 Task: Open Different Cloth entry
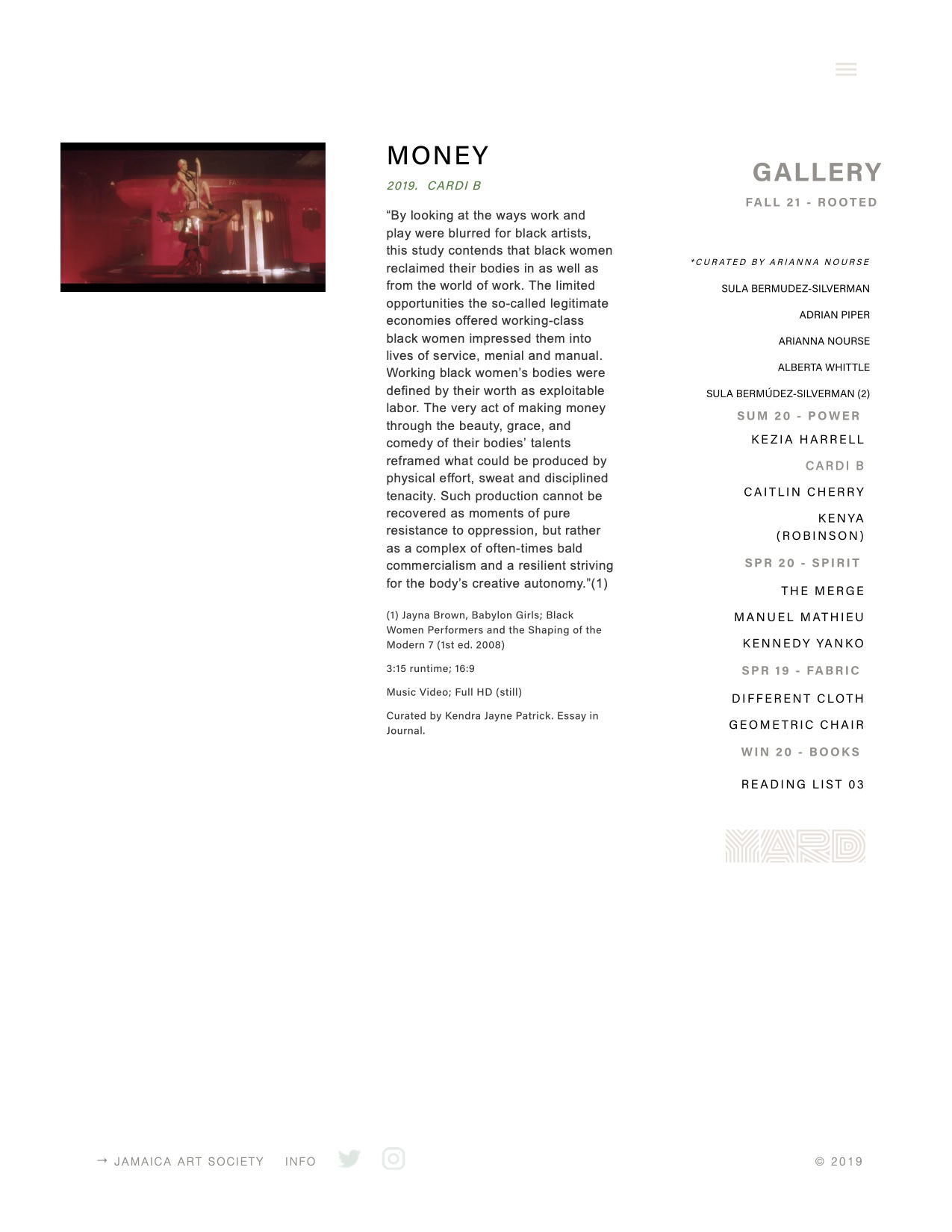[x=797, y=699]
